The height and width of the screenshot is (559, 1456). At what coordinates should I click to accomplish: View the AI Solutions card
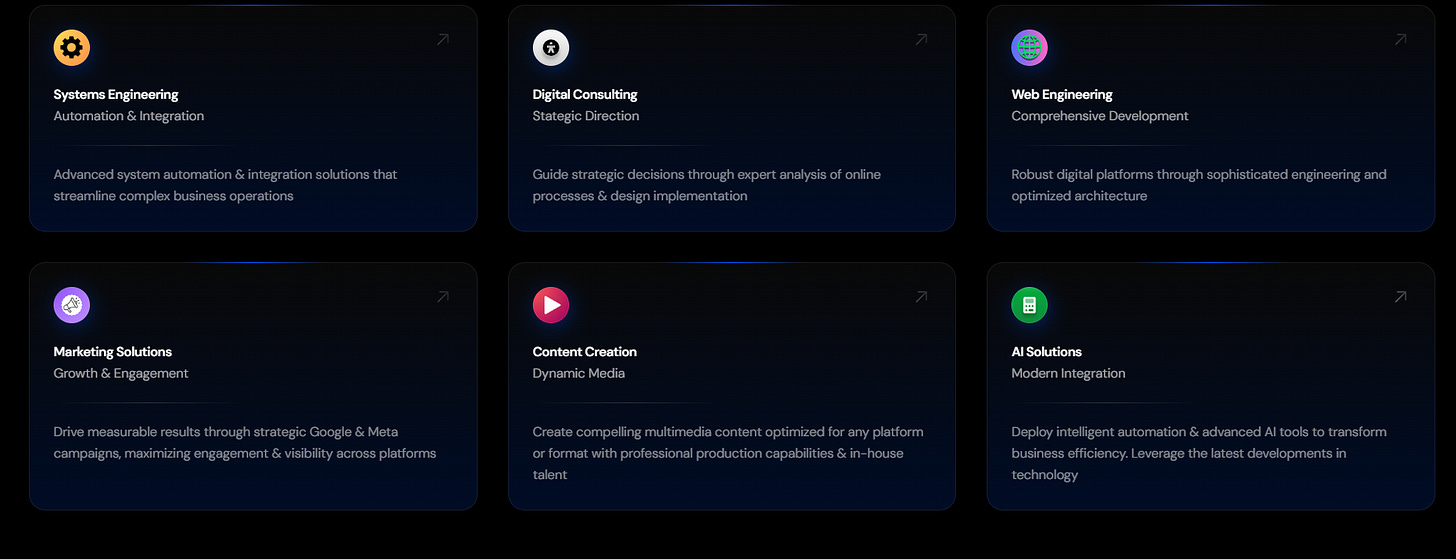coord(1210,385)
